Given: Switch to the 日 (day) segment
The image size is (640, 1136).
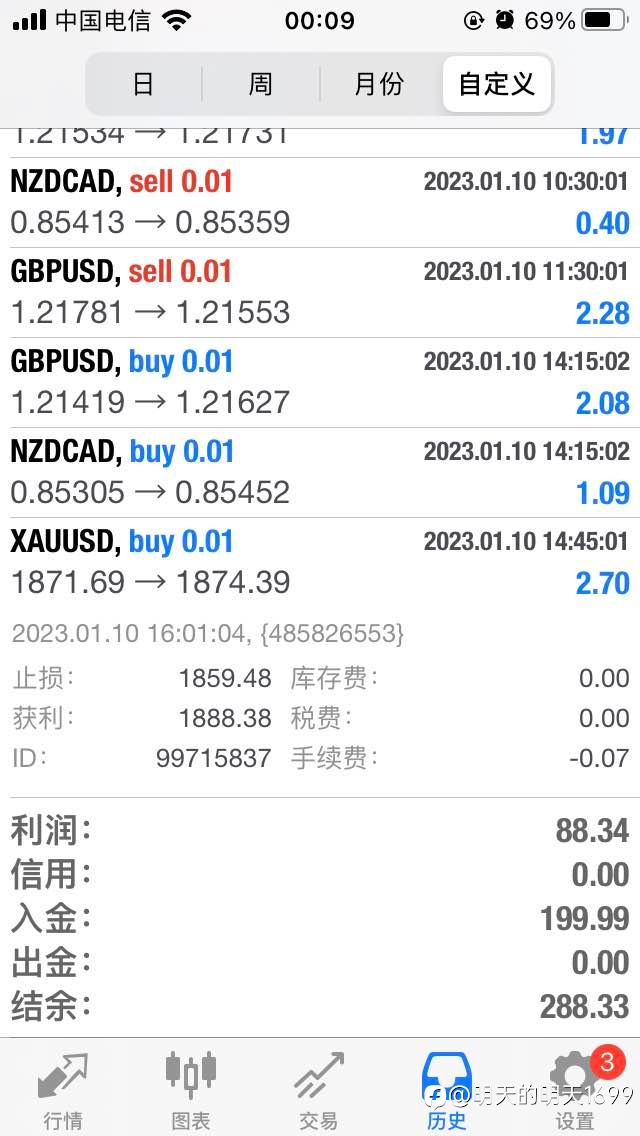Looking at the screenshot, I should pos(144,84).
